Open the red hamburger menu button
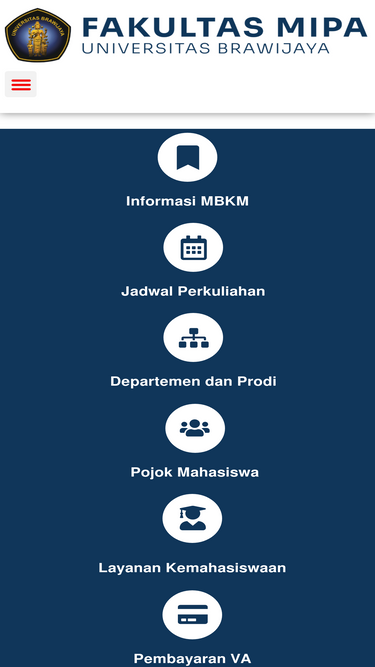The height and width of the screenshot is (667, 375). point(20,84)
